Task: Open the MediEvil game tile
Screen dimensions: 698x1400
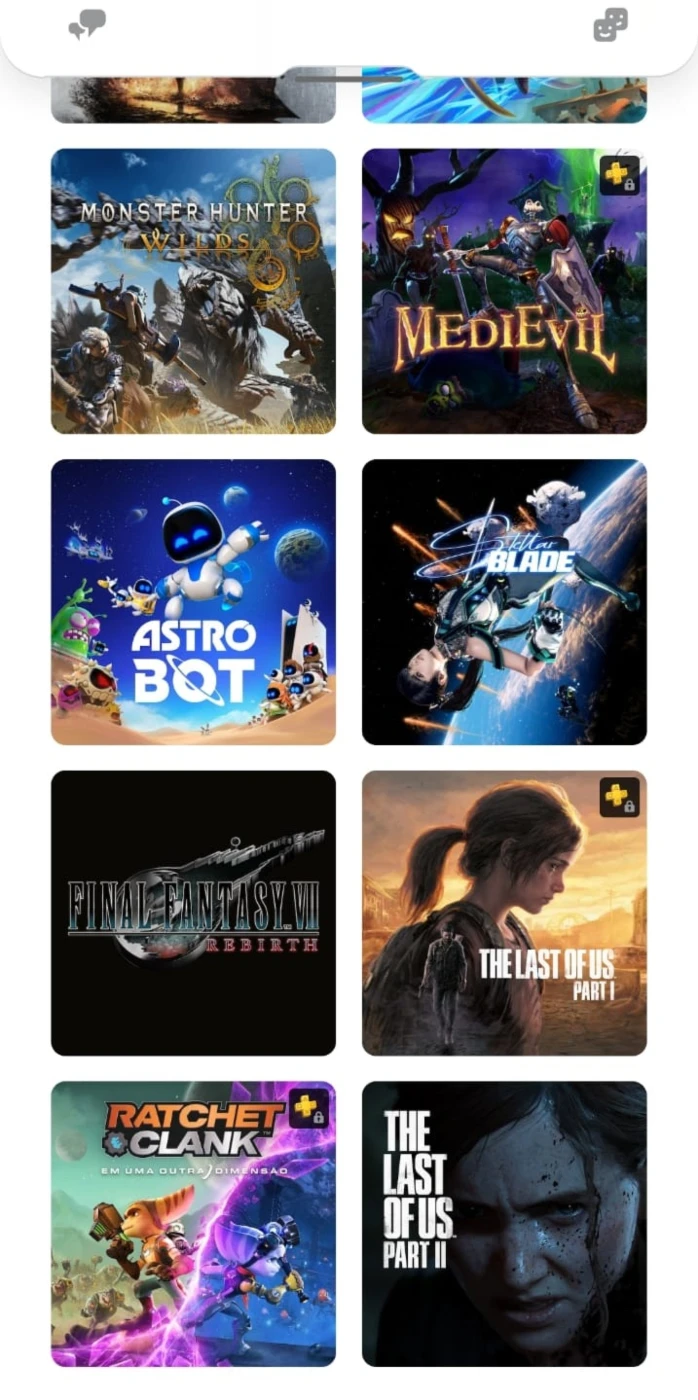Action: click(x=504, y=291)
